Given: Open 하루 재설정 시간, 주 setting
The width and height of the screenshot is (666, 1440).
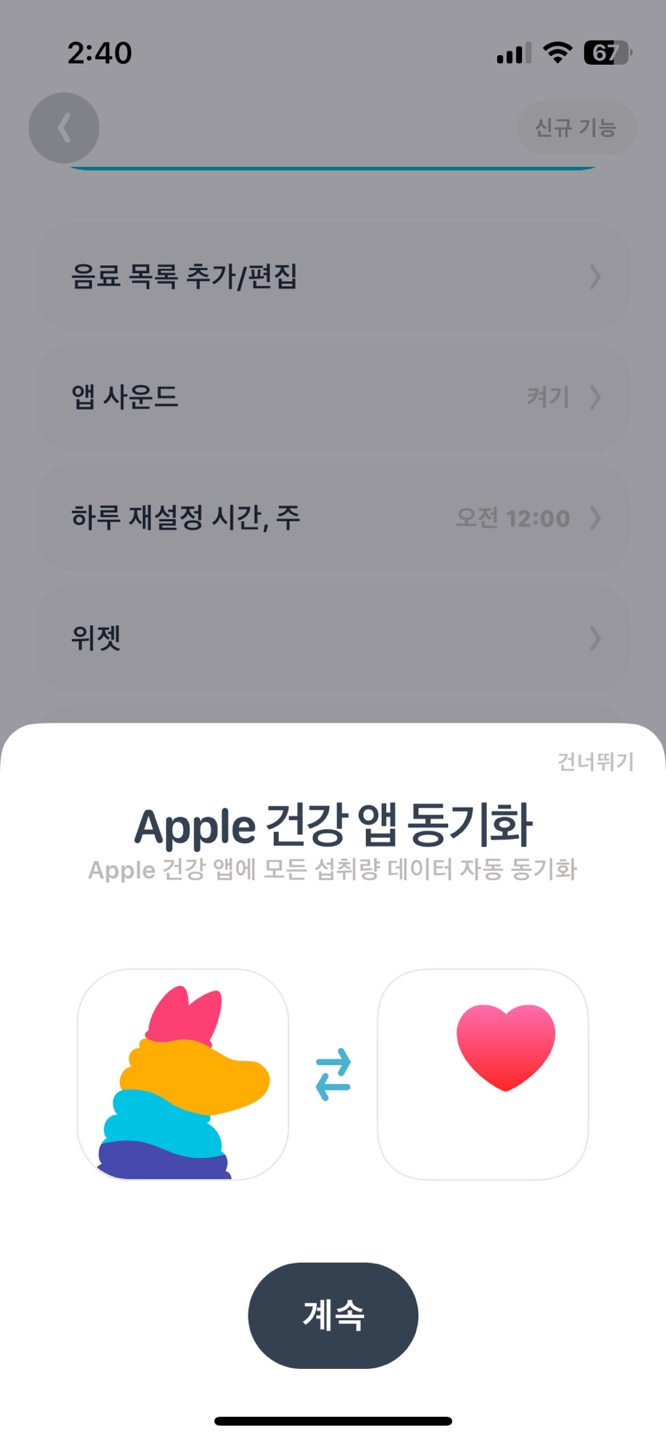Looking at the screenshot, I should (332, 518).
